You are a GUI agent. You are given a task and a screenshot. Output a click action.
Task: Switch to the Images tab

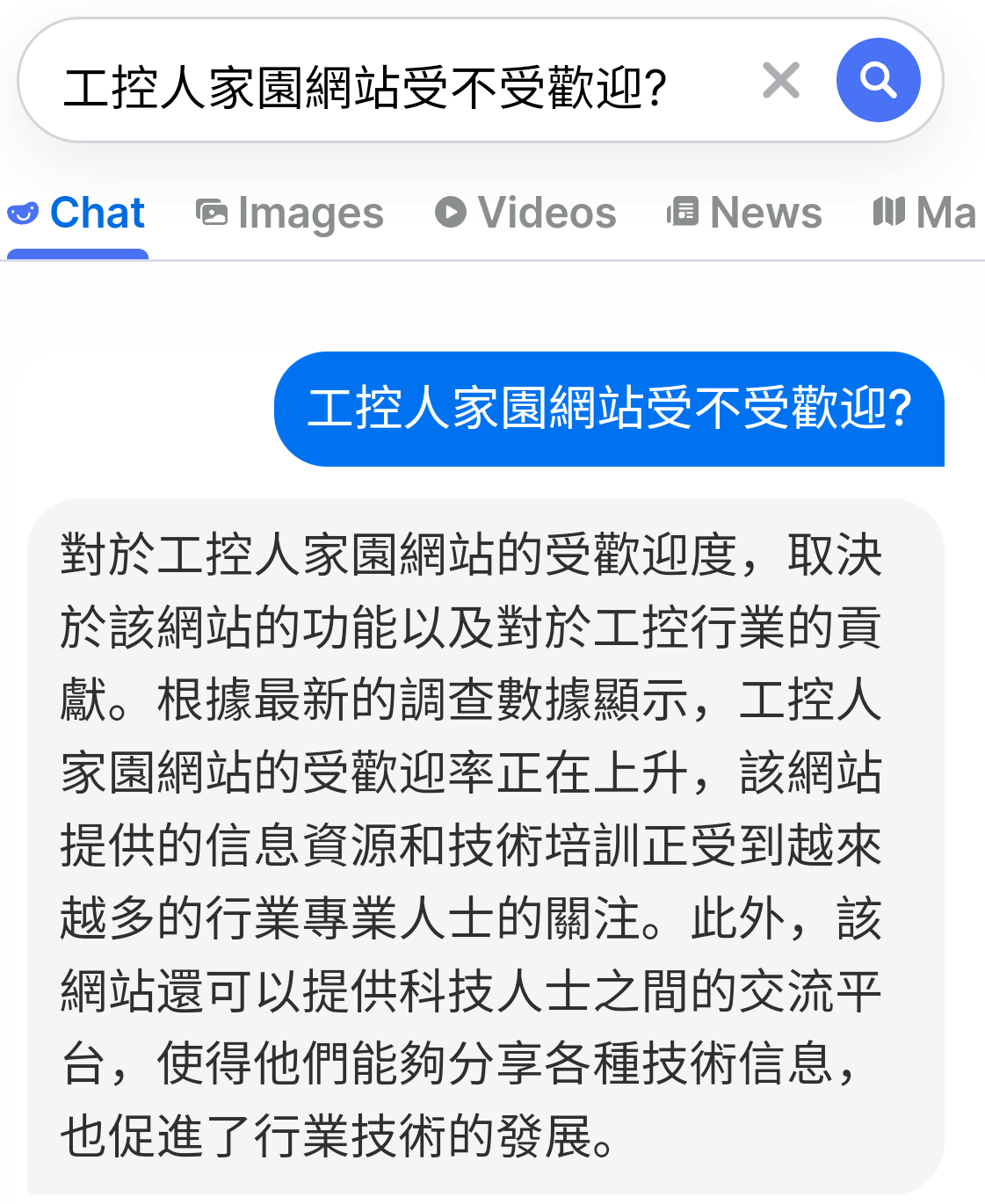290,214
